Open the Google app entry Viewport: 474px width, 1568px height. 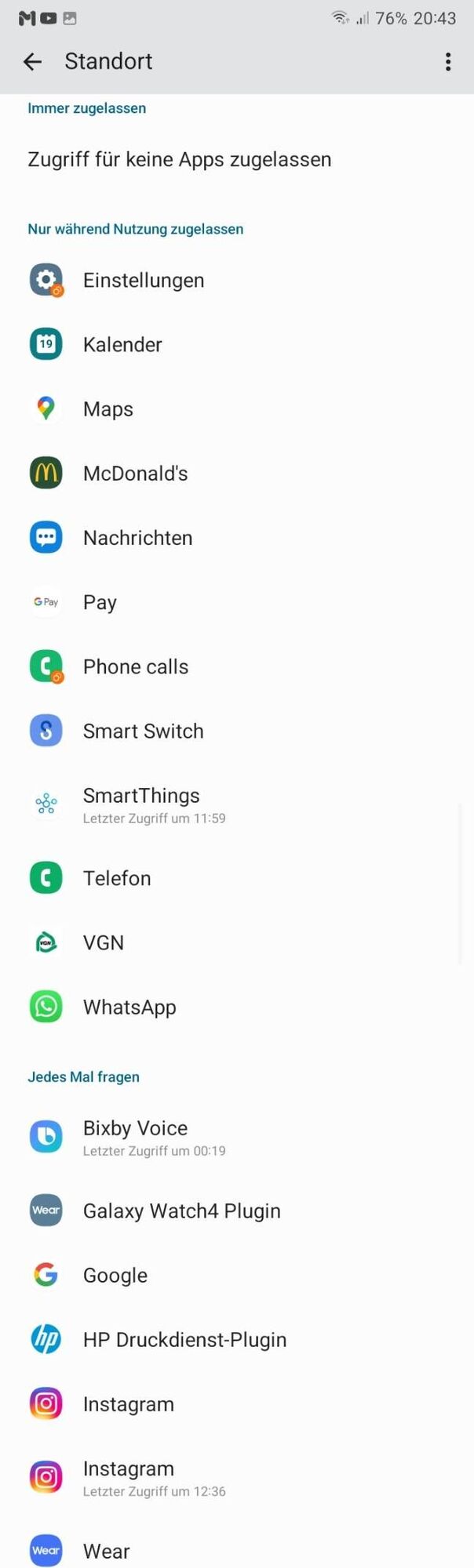coord(115,1275)
